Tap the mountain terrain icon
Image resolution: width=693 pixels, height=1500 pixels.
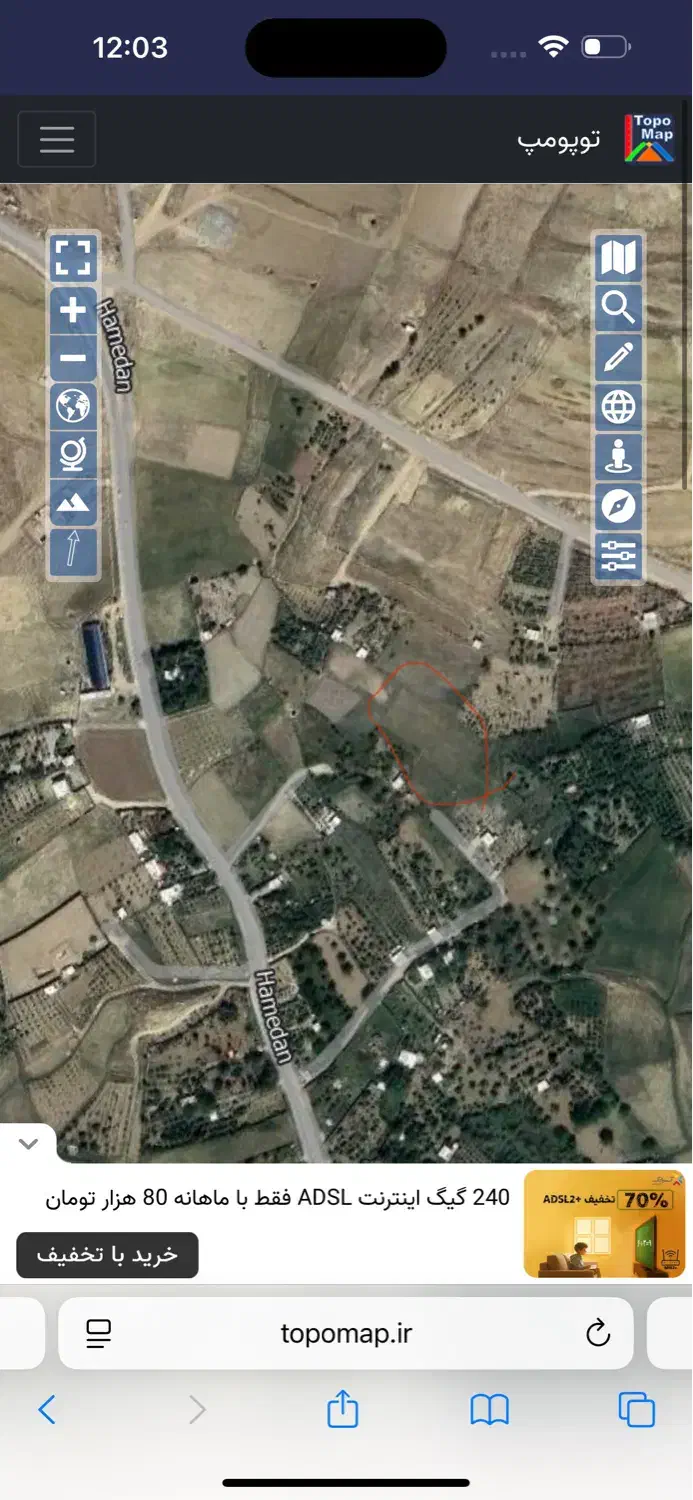coord(73,503)
